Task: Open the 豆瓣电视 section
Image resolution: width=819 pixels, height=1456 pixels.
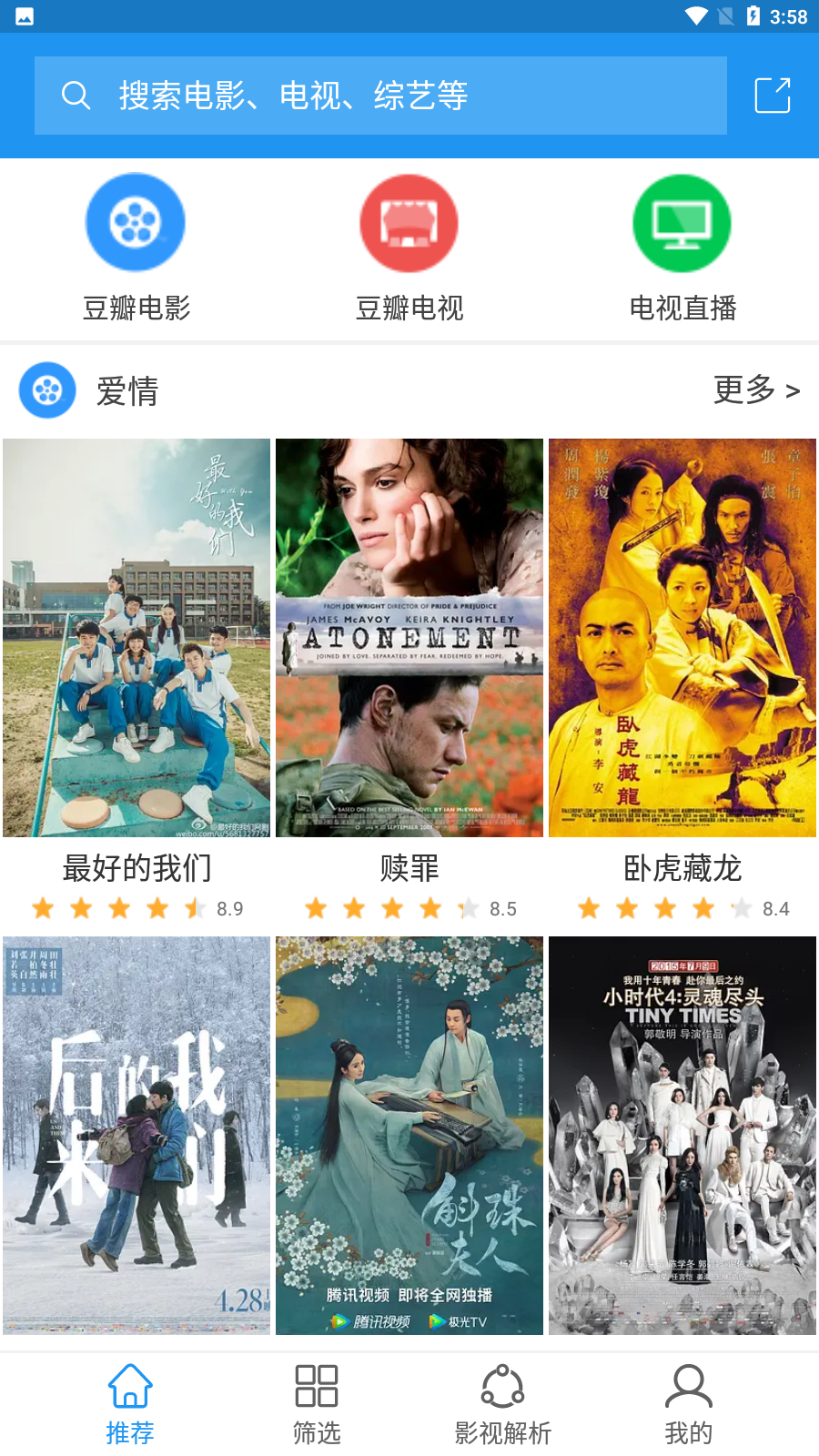Action: pos(409,248)
